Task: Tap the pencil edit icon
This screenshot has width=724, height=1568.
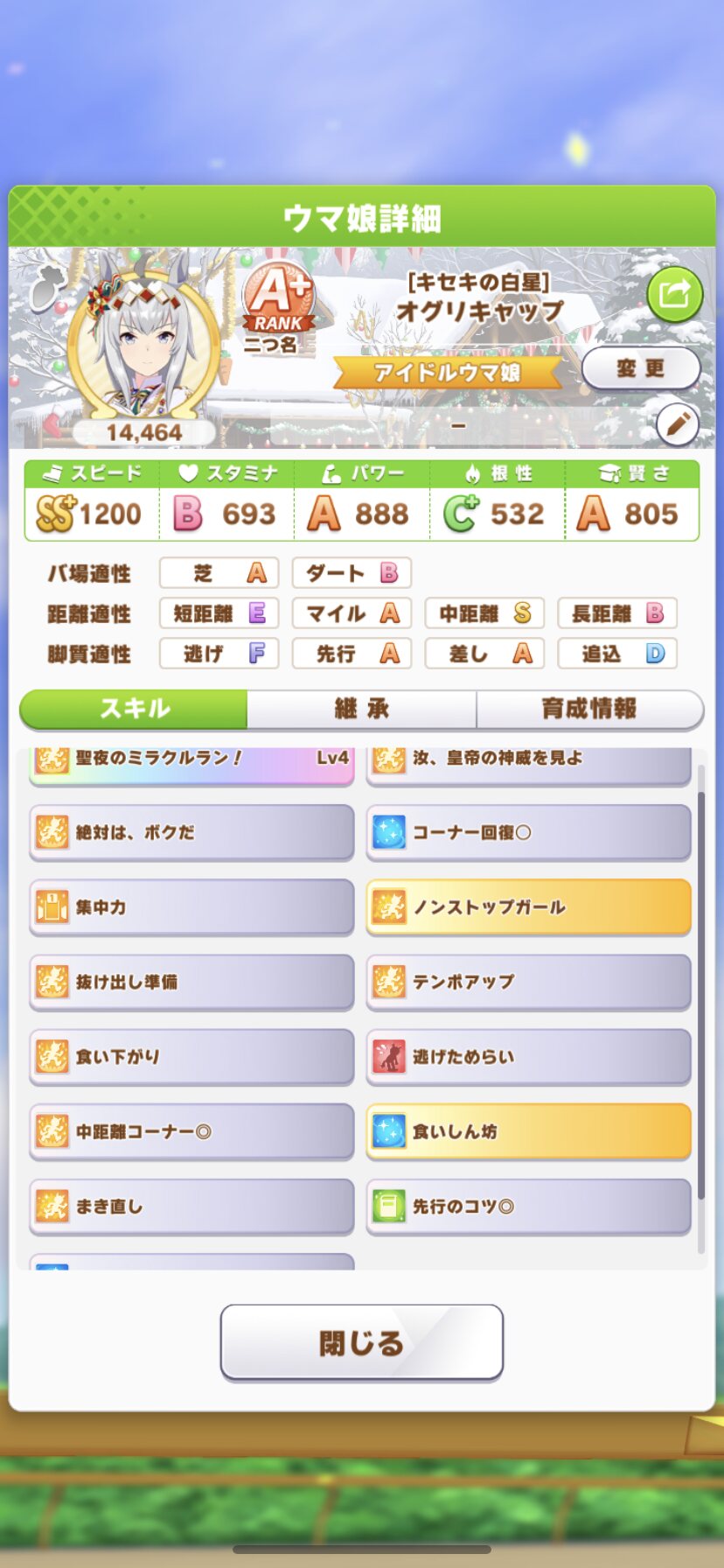Action: point(678,425)
